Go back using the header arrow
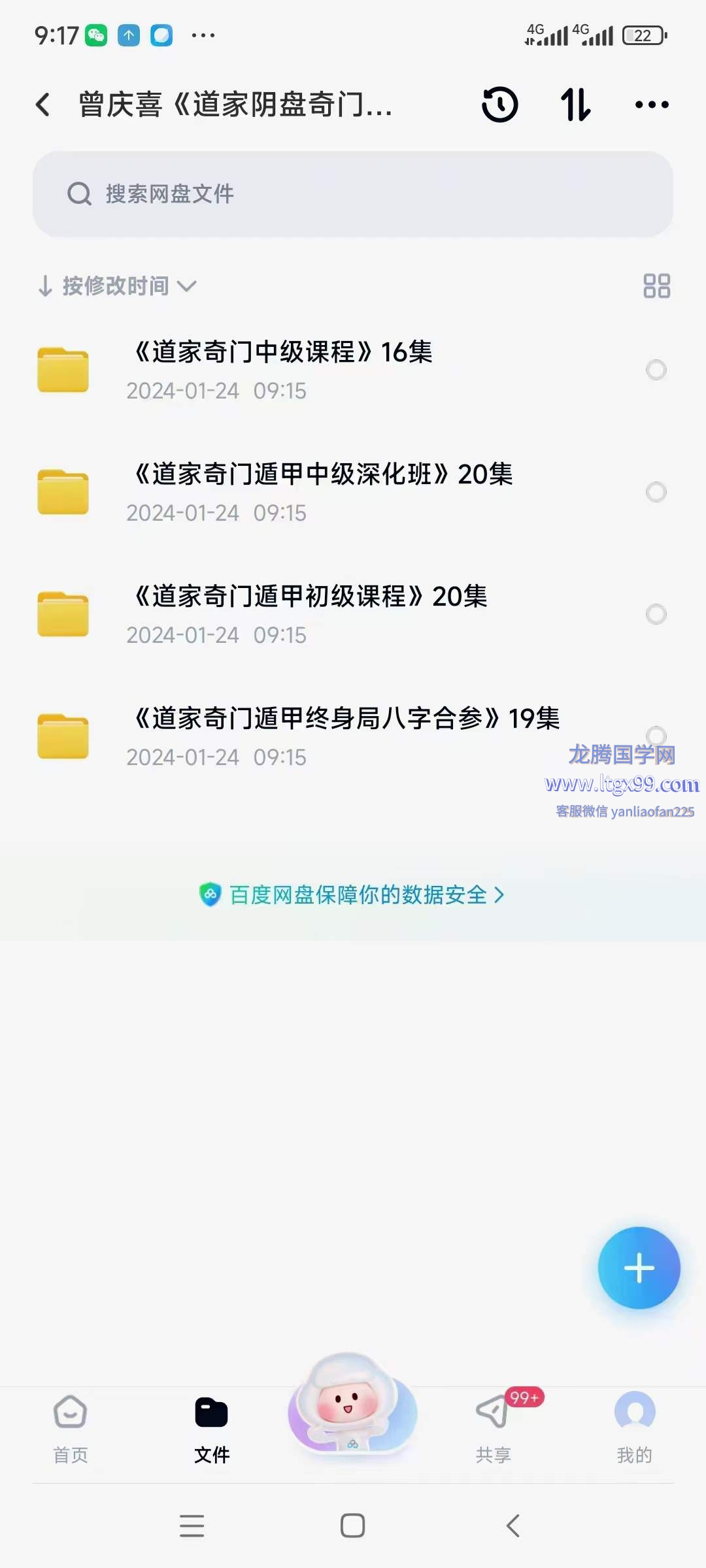The height and width of the screenshot is (1568, 706). click(43, 105)
